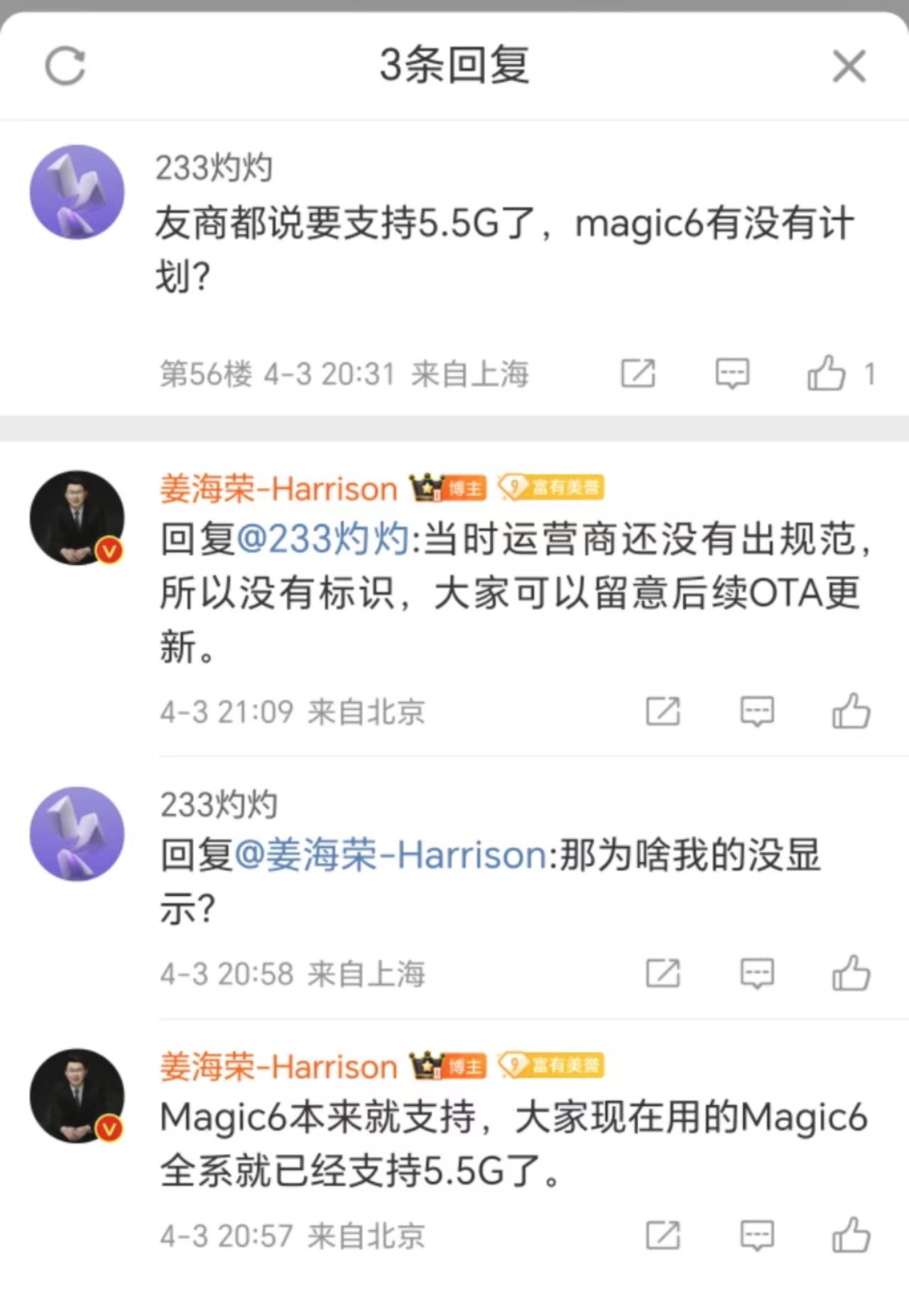Open comment options on 姜海荣's OTA reply
Image resolution: width=909 pixels, height=1316 pixels.
click(757, 711)
